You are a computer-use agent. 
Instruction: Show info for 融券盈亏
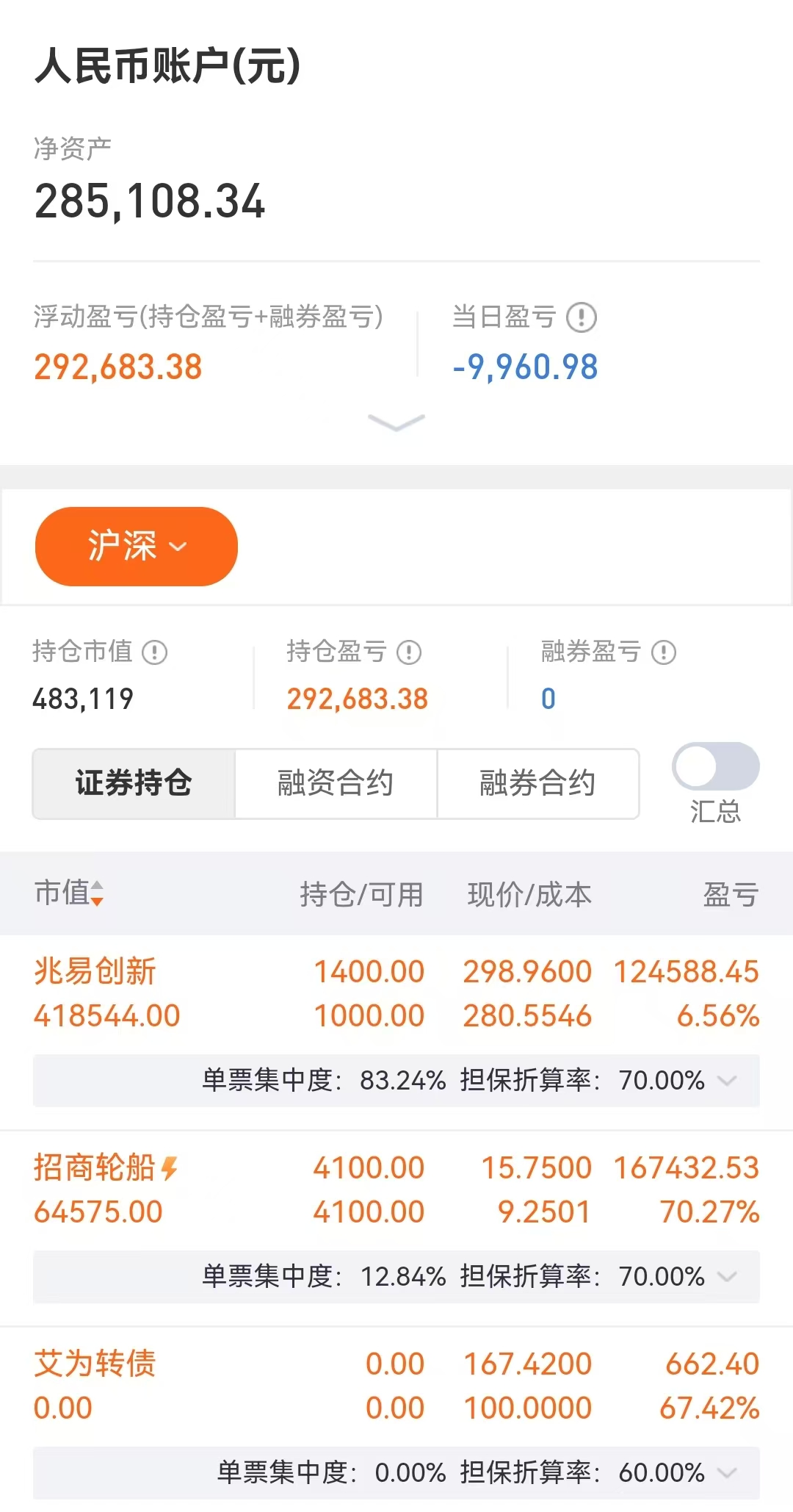coord(664,652)
